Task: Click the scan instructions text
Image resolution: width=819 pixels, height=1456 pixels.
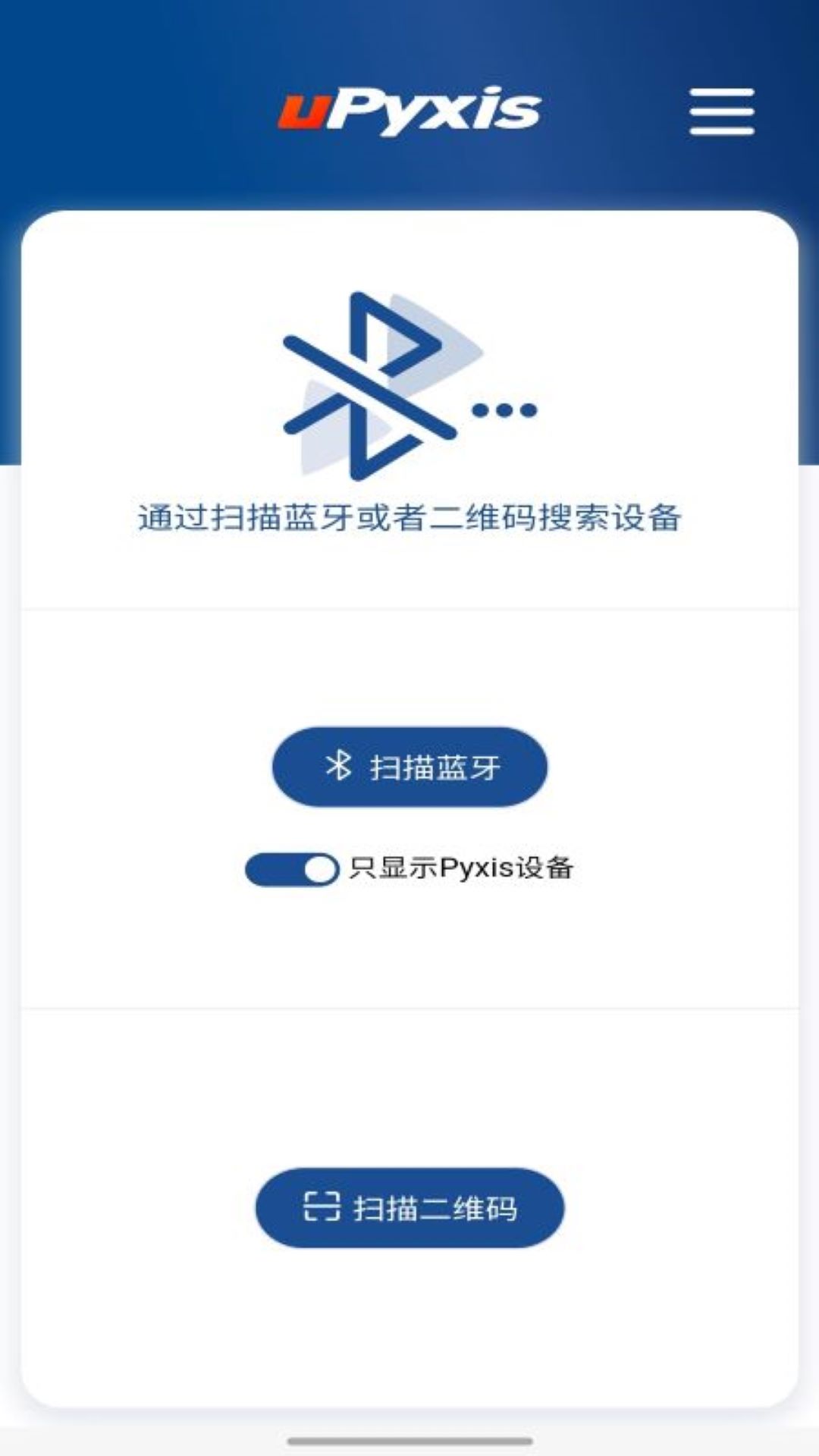Action: point(409,518)
